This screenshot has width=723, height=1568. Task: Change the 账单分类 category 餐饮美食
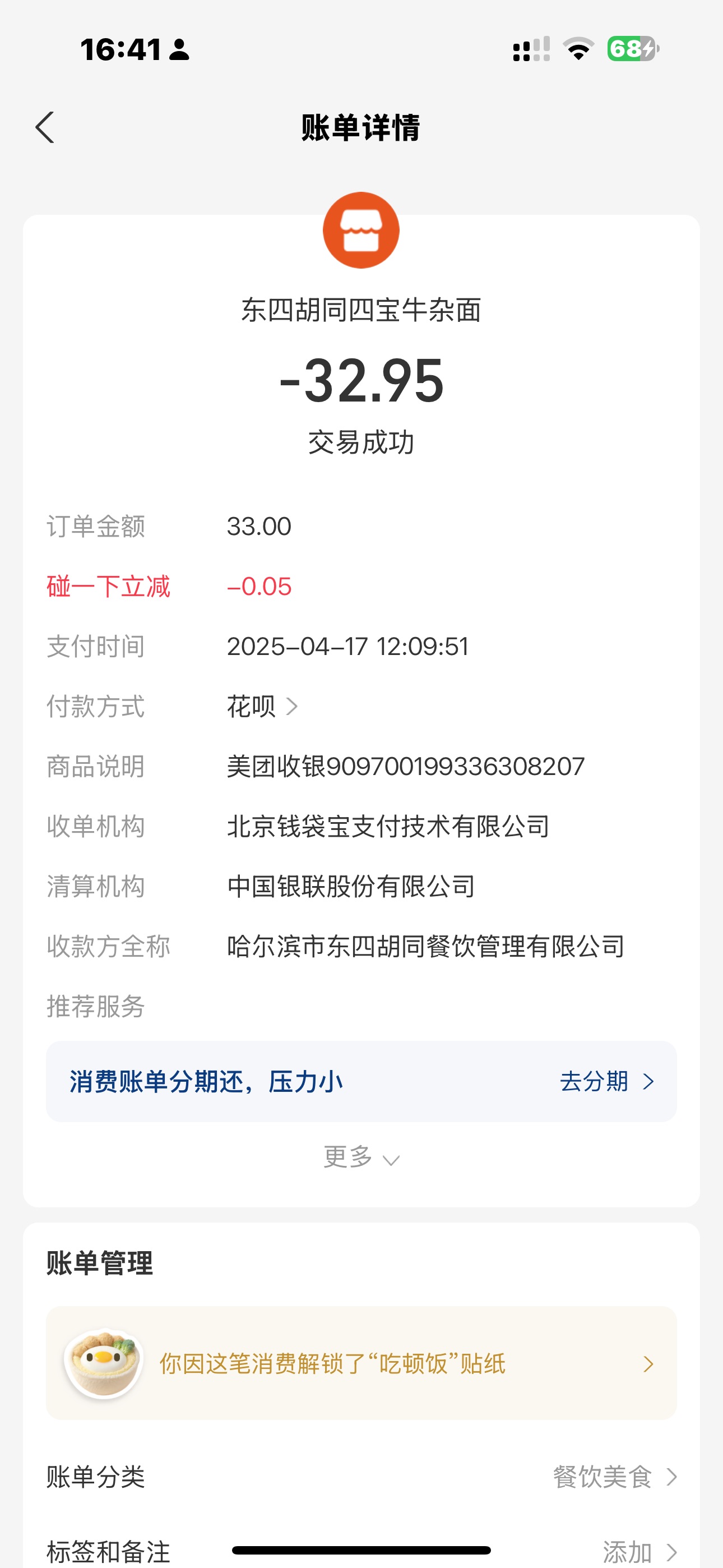[x=614, y=1477]
